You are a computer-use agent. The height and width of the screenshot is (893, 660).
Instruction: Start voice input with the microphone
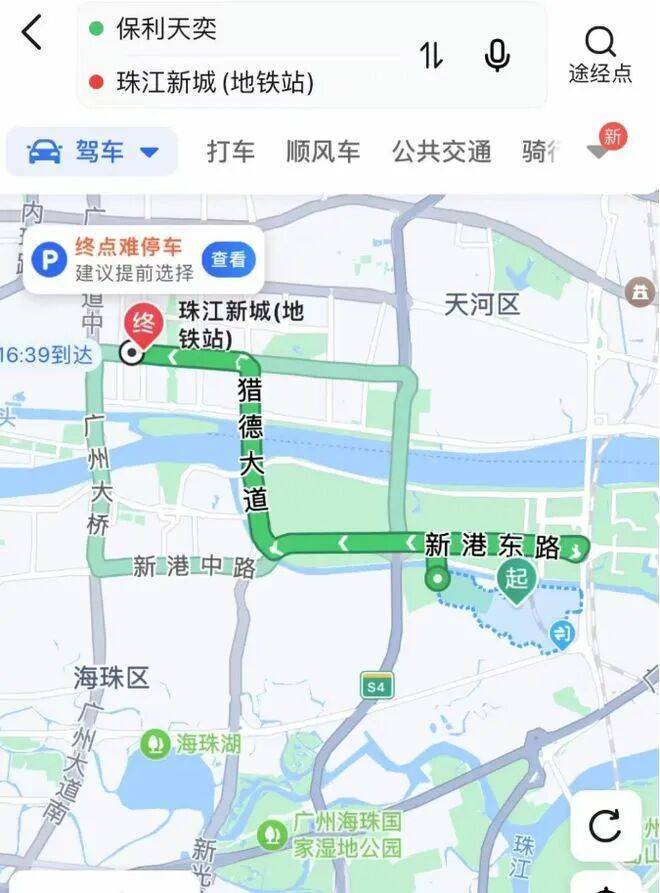(497, 56)
